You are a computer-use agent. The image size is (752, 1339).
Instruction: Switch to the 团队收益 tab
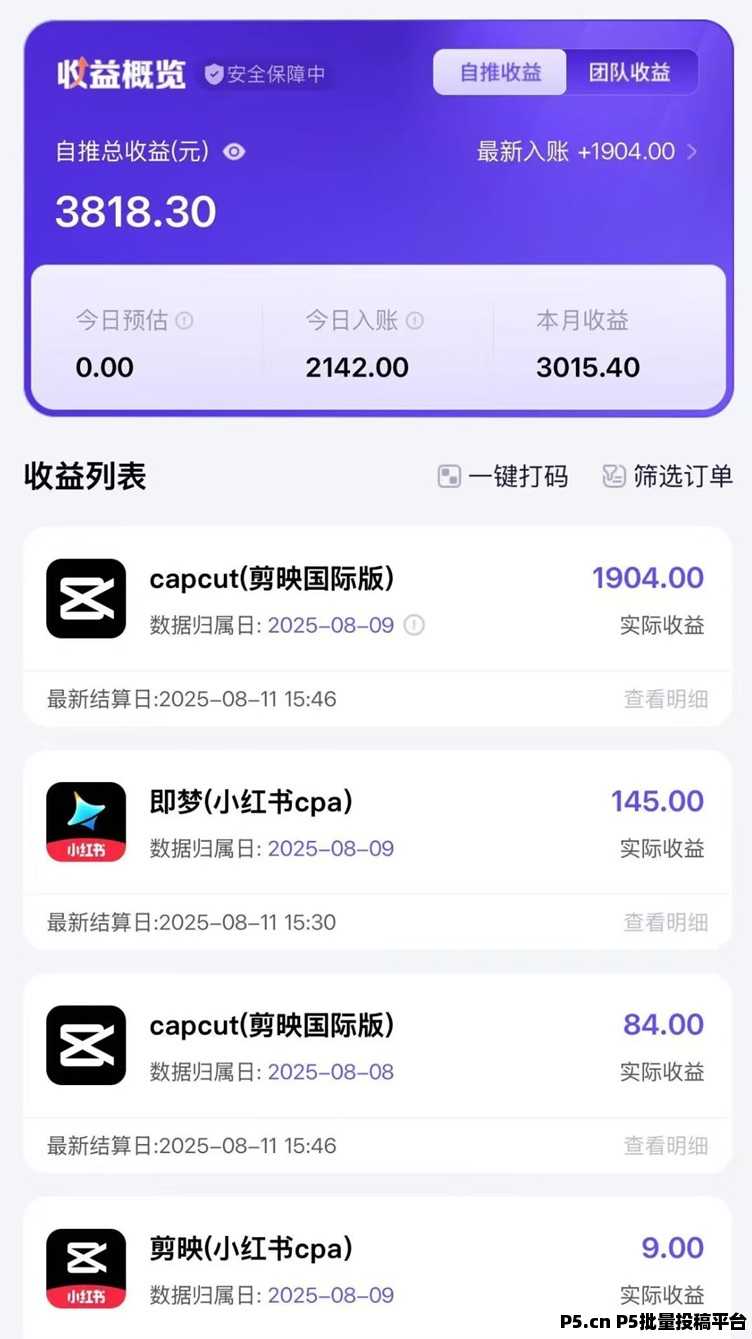coord(629,73)
